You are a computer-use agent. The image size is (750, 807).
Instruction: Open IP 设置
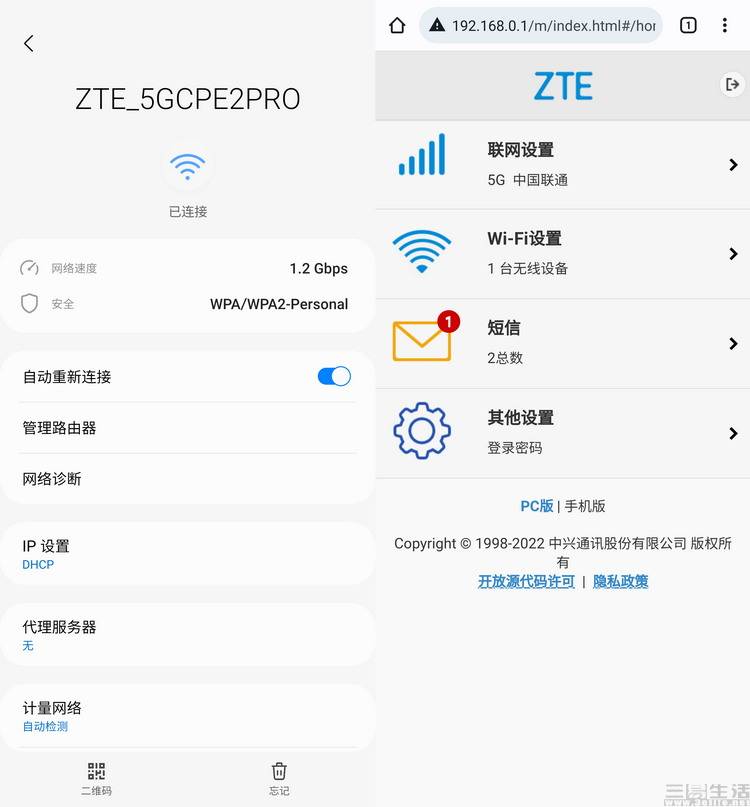pyautogui.click(x=187, y=554)
